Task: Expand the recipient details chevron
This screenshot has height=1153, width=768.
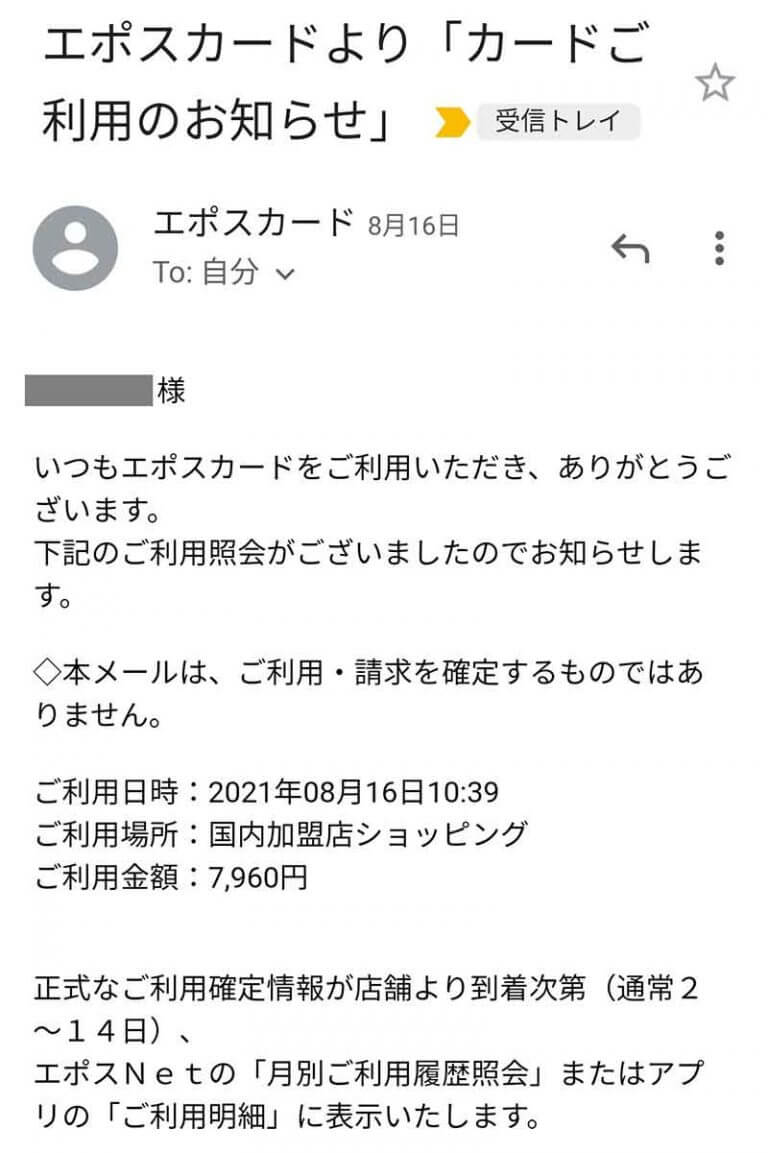Action: pos(285,274)
